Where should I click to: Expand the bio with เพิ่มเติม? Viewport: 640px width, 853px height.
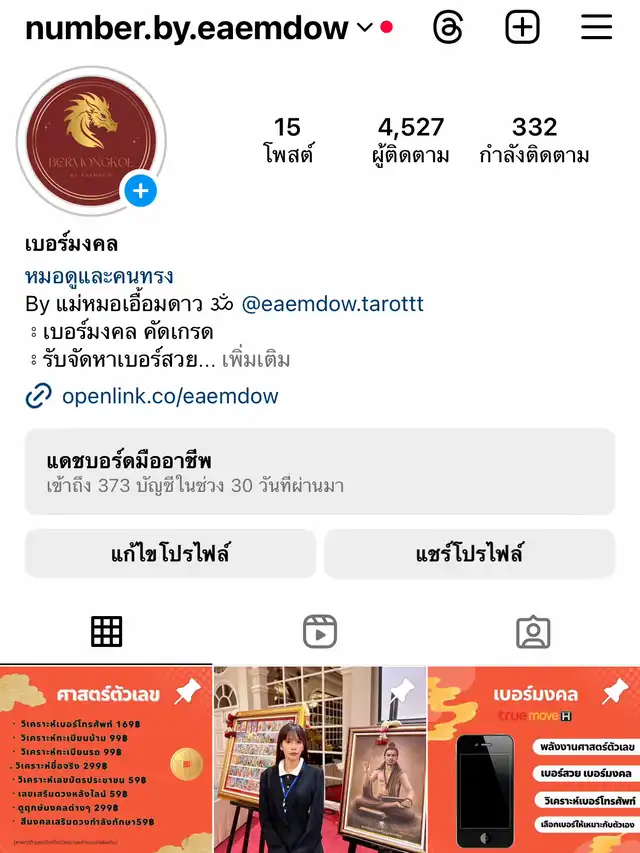[256, 360]
